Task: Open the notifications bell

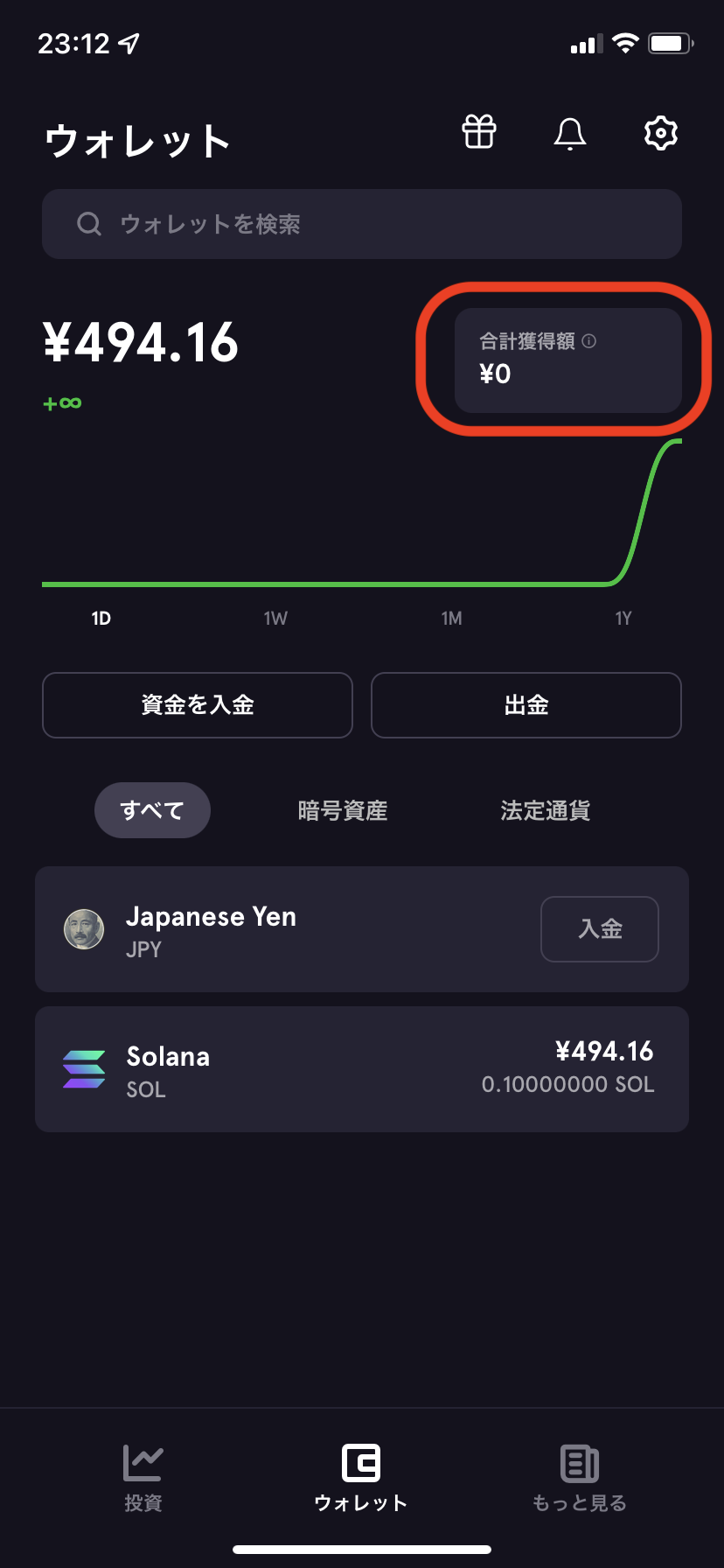Action: (x=569, y=135)
